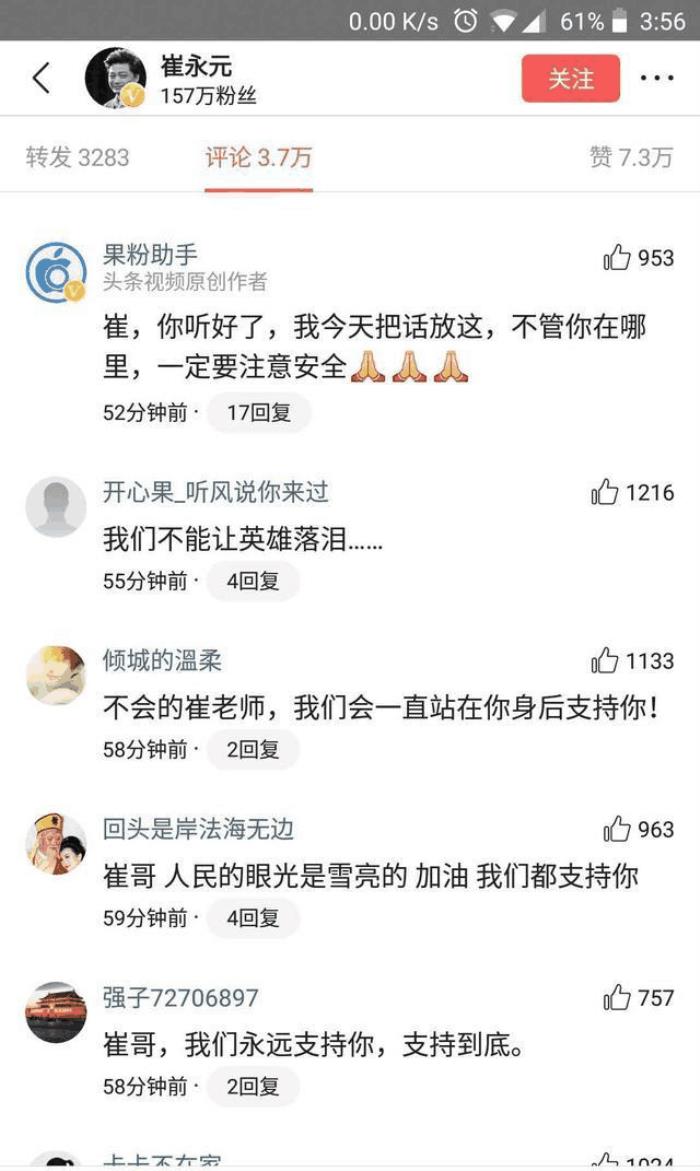The height and width of the screenshot is (1171, 700).
Task: Open 崔永元's profile avatar
Action: (x=115, y=78)
